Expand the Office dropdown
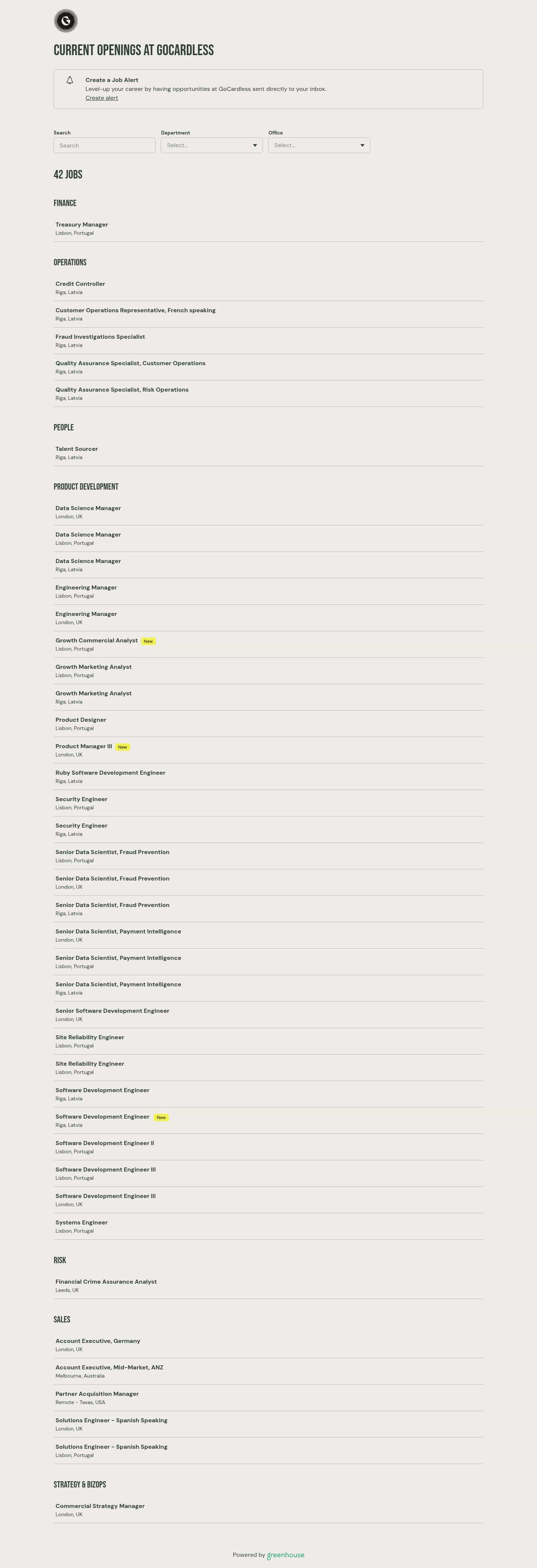Viewport: 537px width, 1568px height. coord(318,145)
